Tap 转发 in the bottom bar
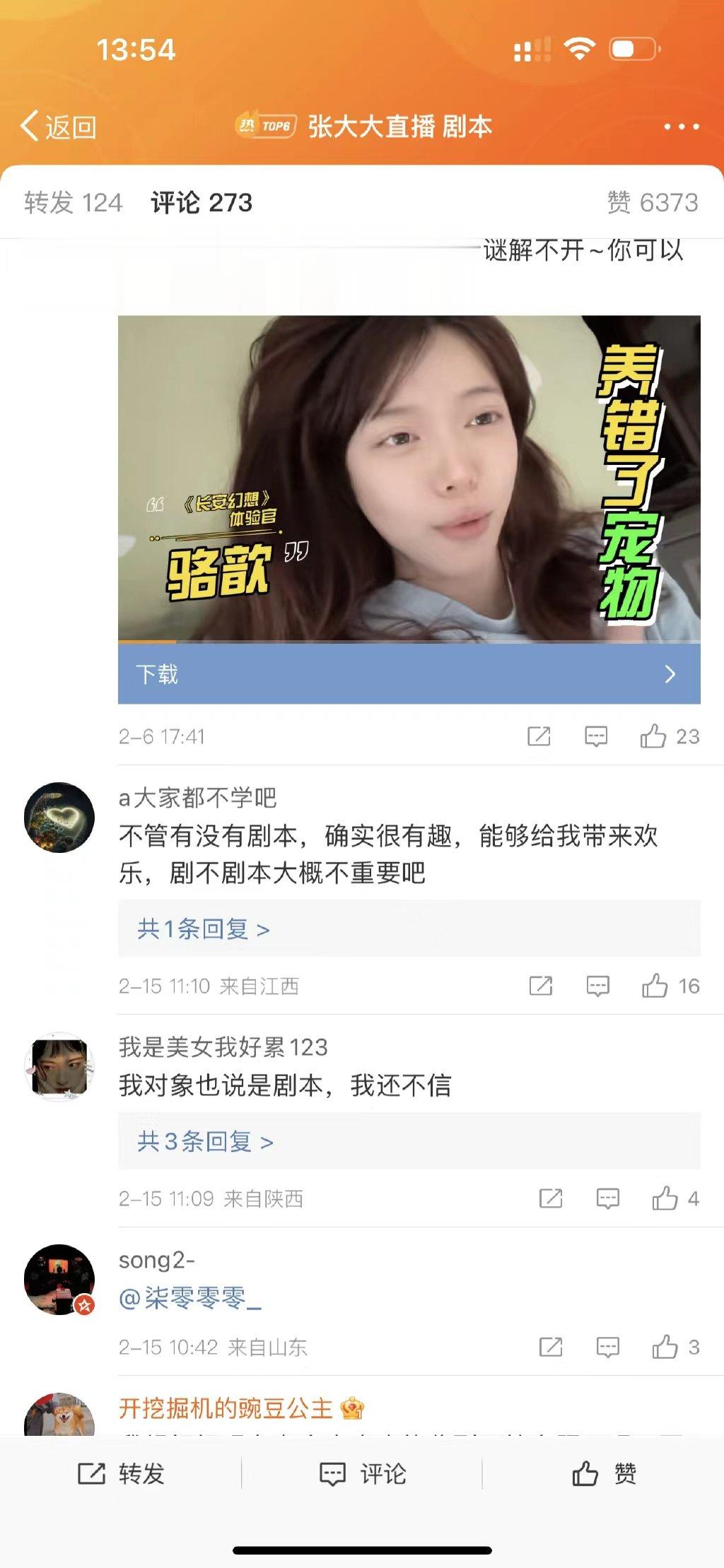Screen dimensions: 724x1568 [121, 1474]
